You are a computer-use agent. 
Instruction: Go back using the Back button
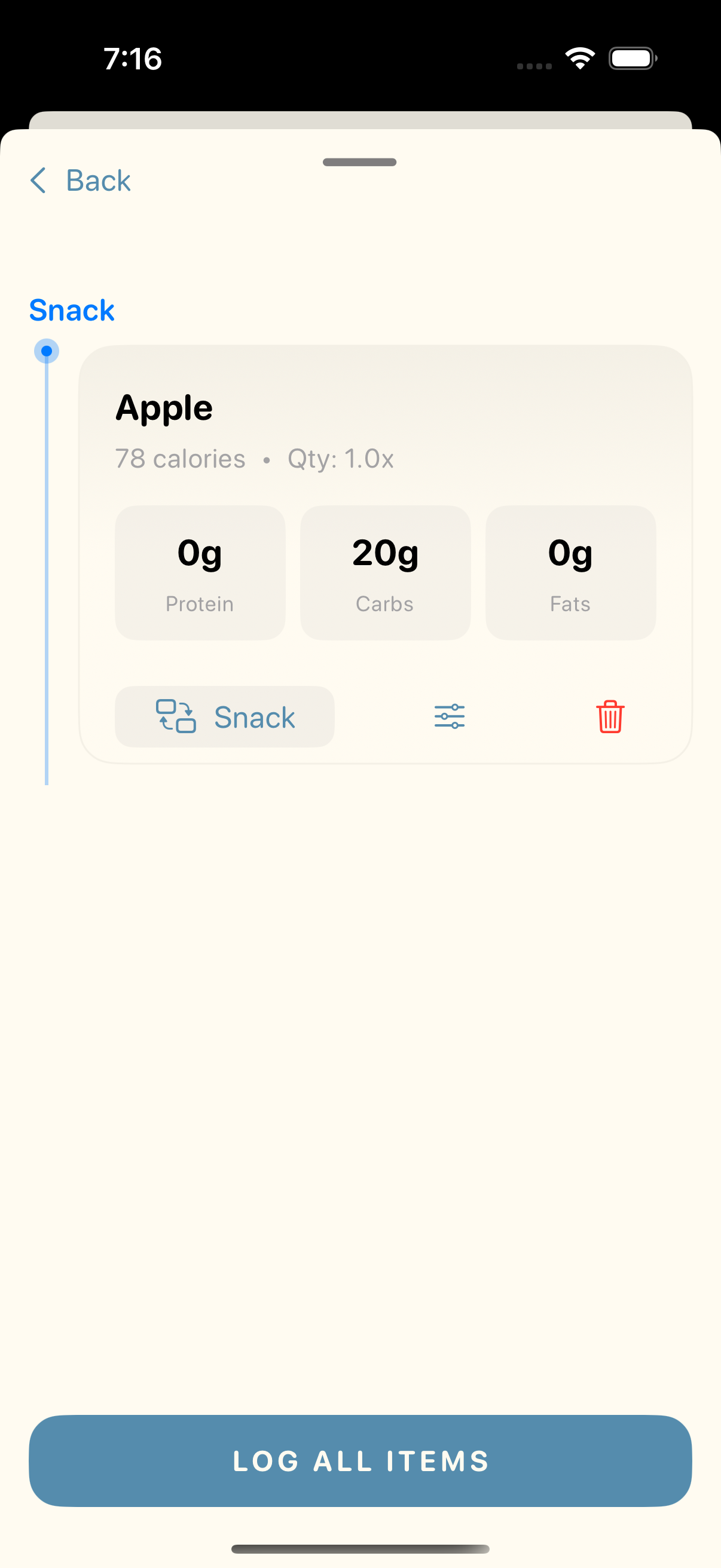80,181
